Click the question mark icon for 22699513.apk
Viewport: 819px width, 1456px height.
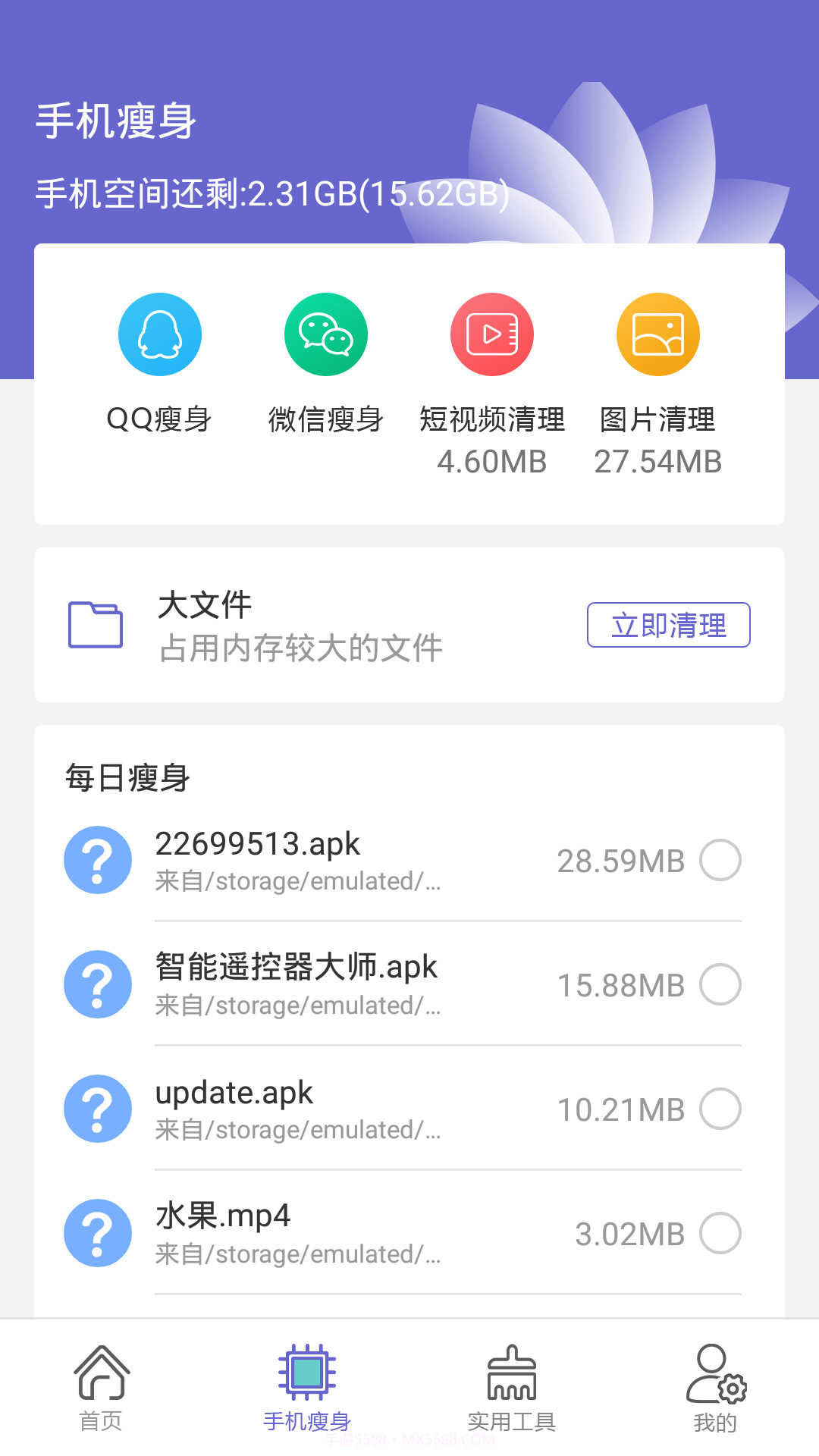pyautogui.click(x=97, y=861)
